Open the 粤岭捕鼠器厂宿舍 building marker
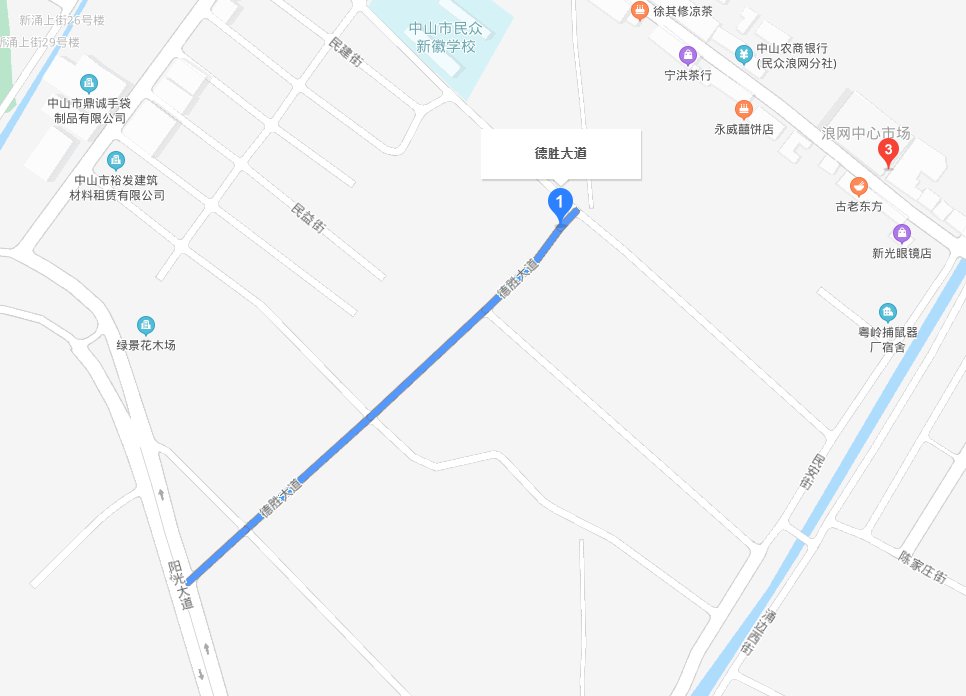Viewport: 966px width, 696px height. [x=887, y=312]
